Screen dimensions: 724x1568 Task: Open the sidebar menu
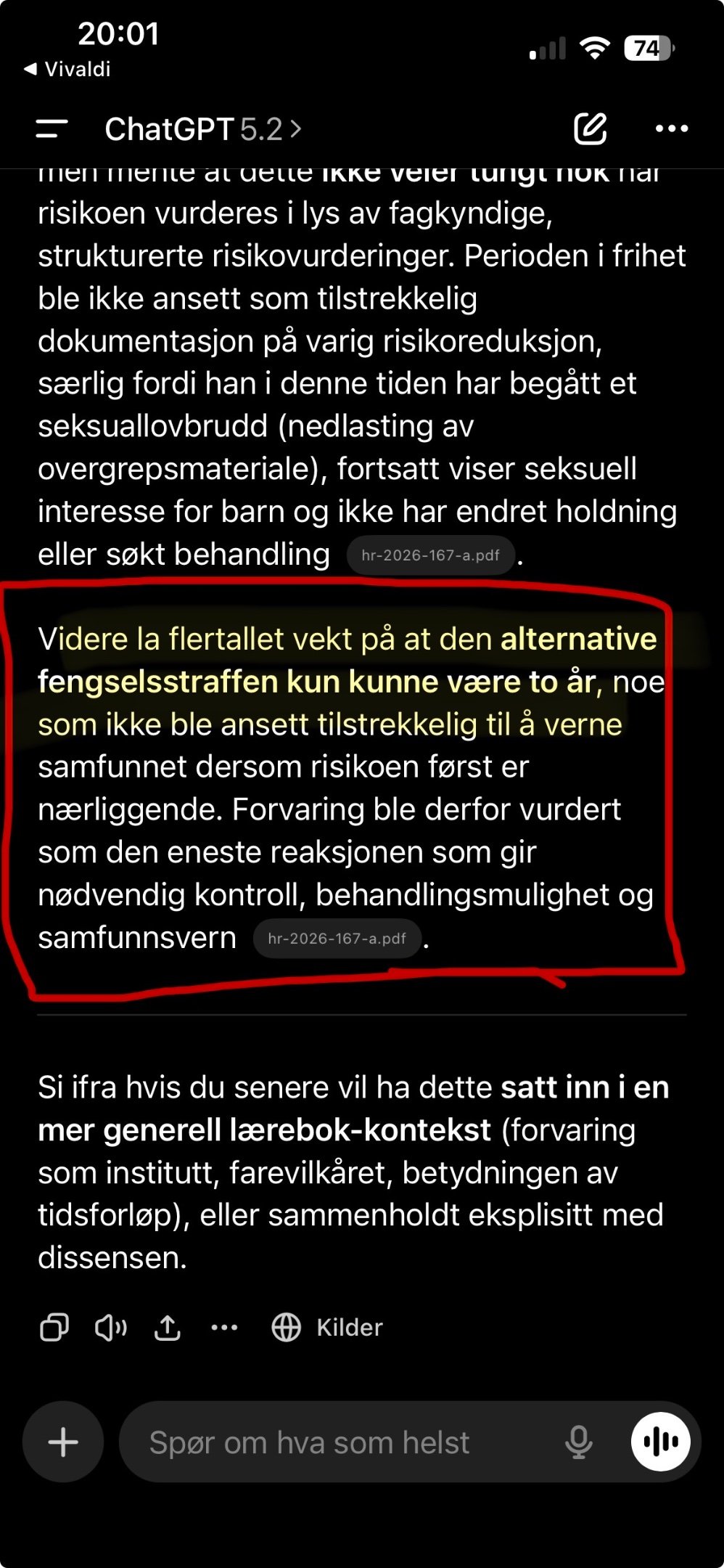[x=52, y=129]
